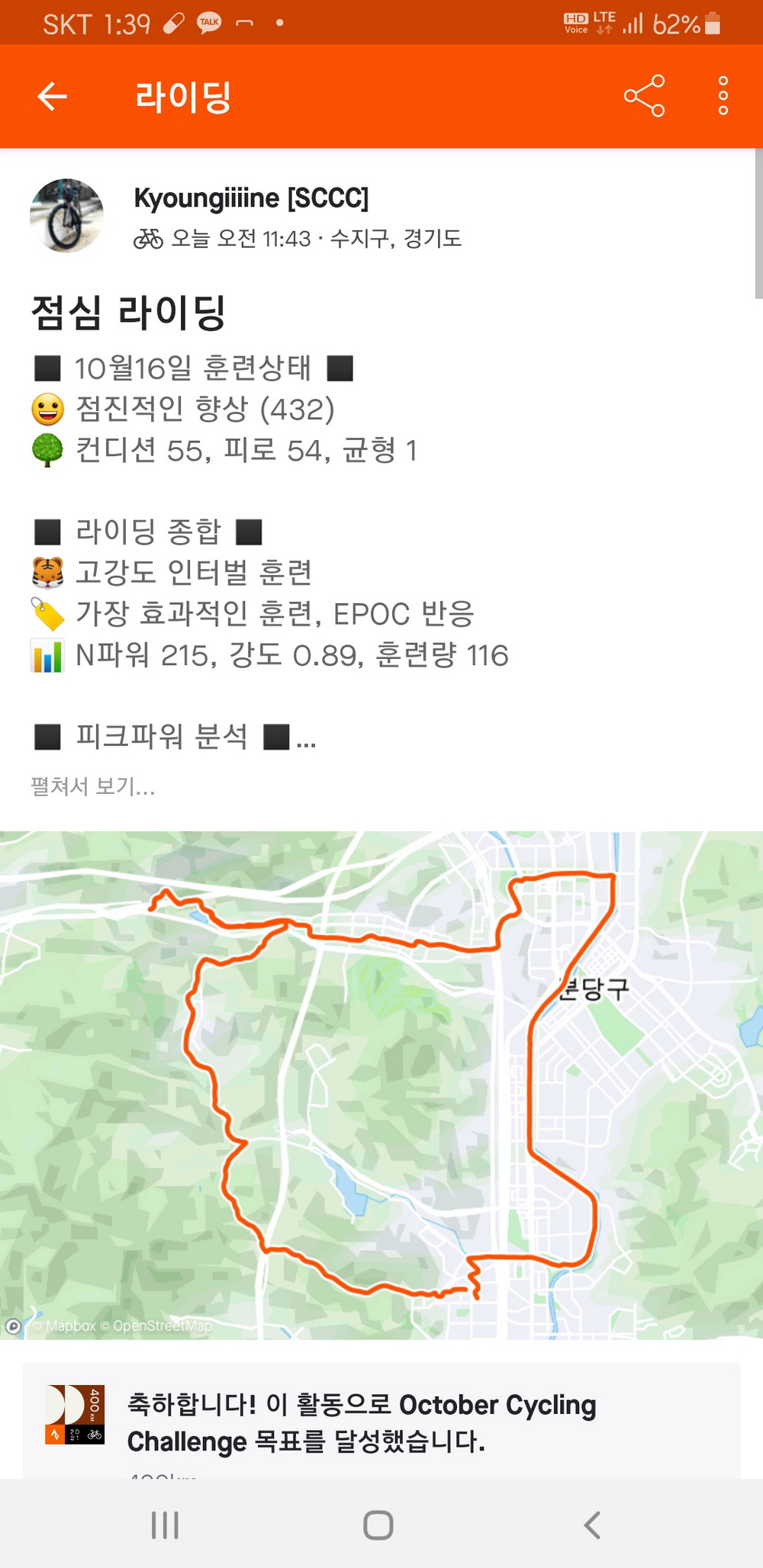The height and width of the screenshot is (1568, 763).
Task: Open the ride route map
Action: tap(381, 1083)
